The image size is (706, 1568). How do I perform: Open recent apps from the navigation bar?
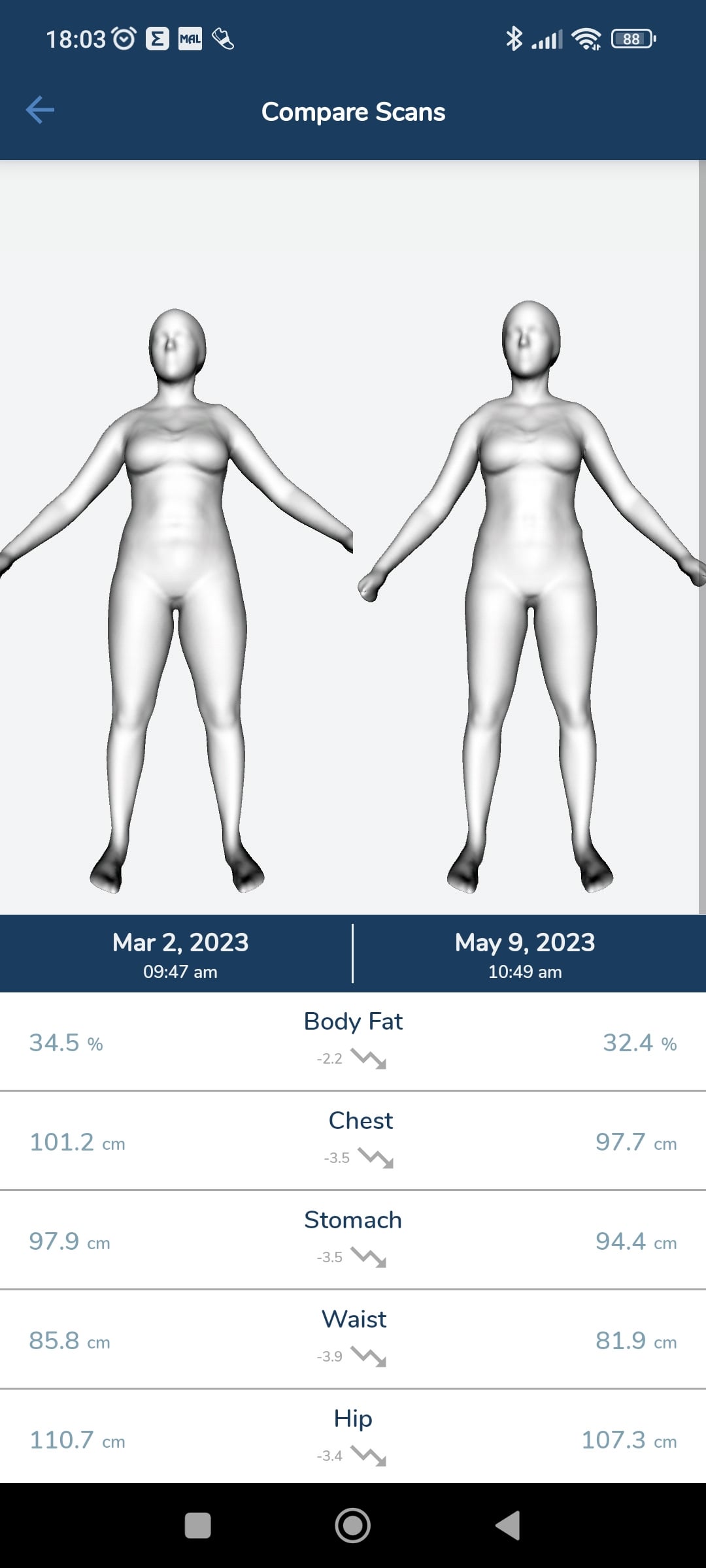click(198, 1526)
